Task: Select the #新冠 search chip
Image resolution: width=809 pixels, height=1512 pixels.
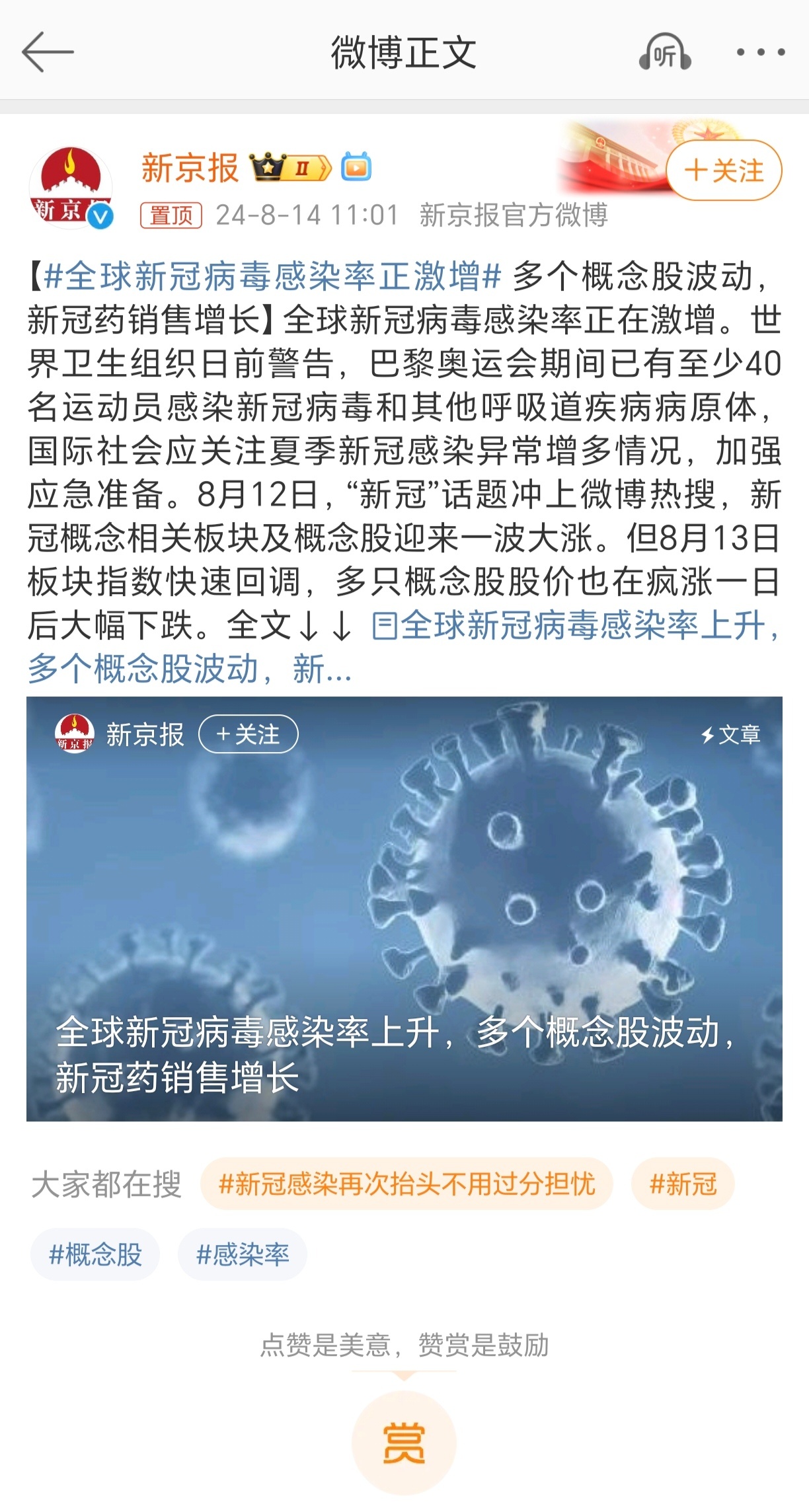Action: coord(683,1184)
